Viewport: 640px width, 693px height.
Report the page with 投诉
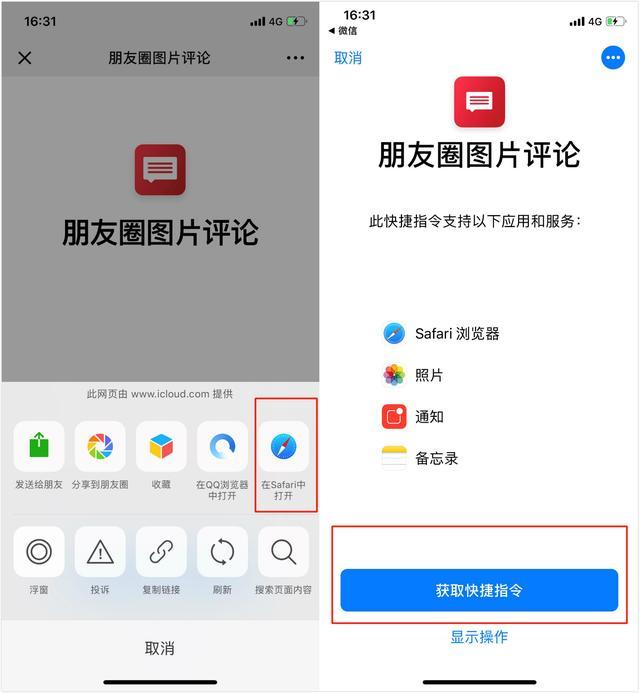tap(100, 552)
